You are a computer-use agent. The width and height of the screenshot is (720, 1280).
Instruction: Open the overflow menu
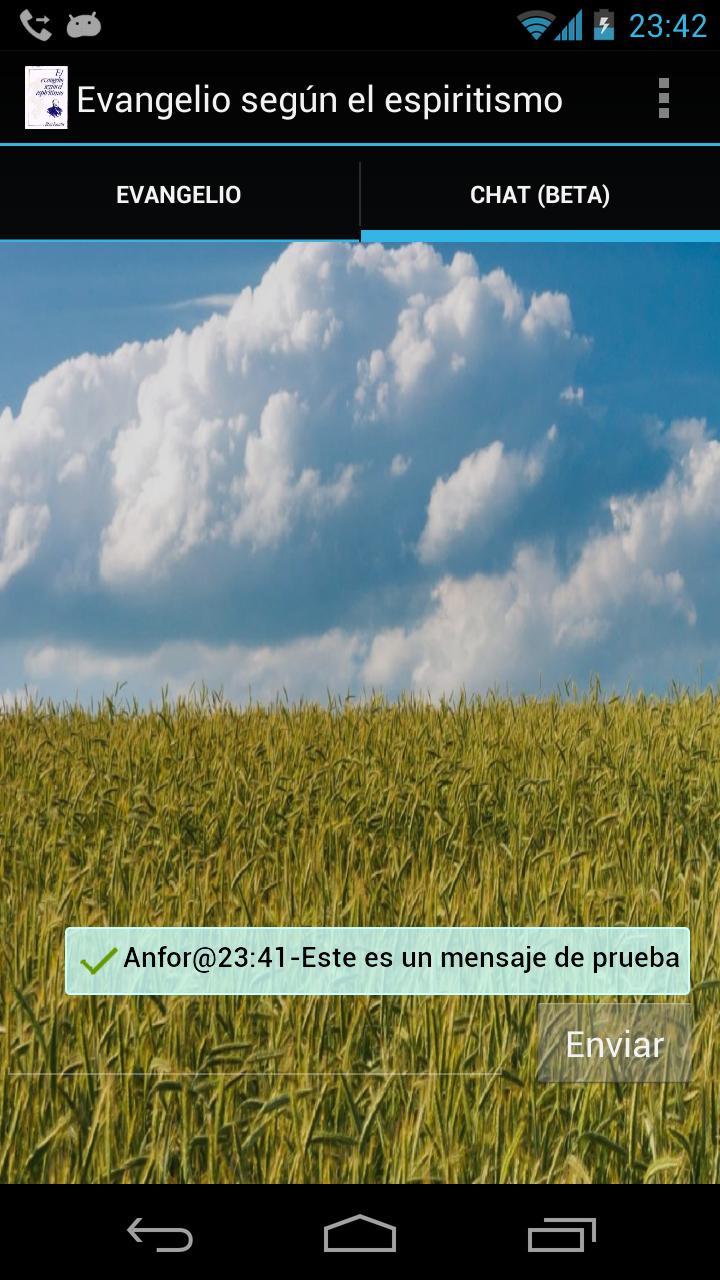(663, 99)
